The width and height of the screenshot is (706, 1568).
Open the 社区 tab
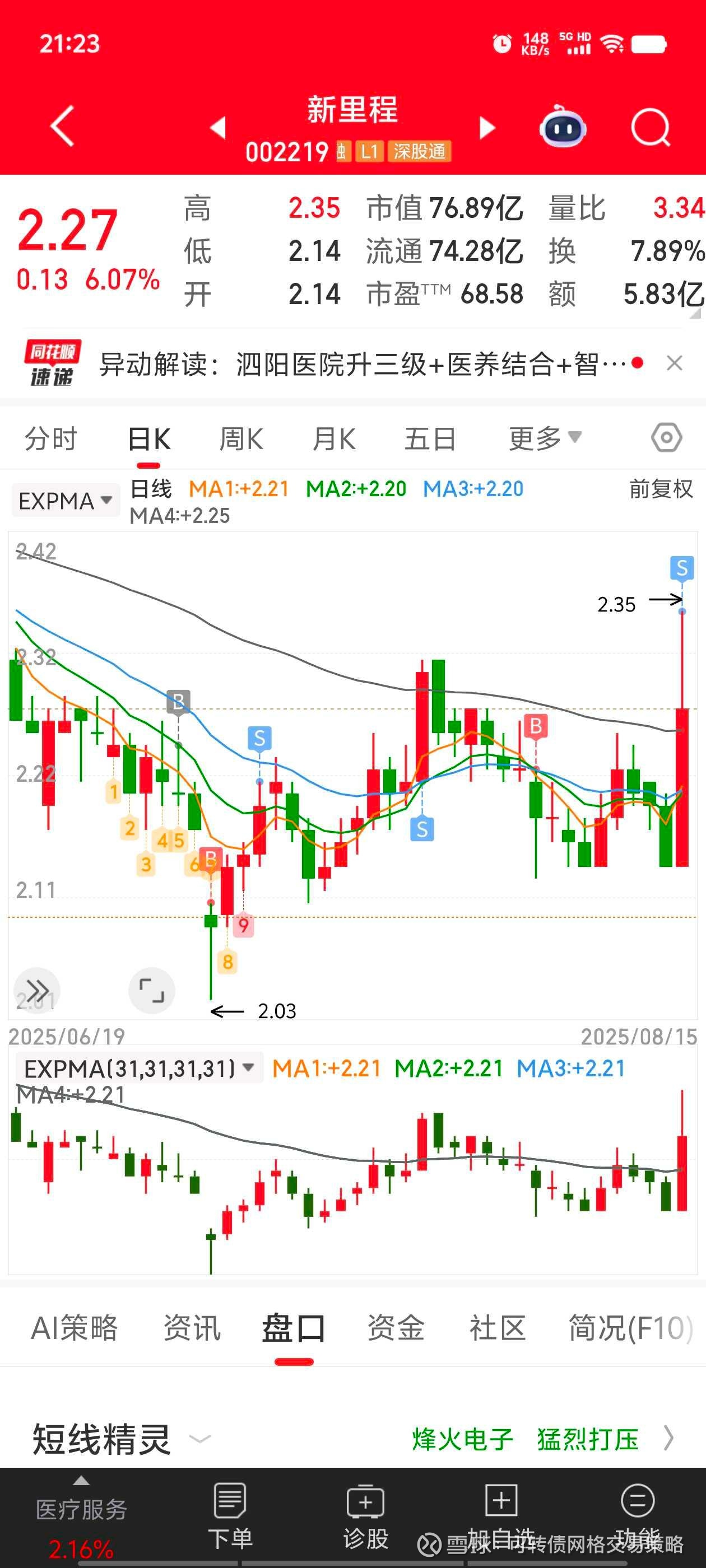(x=497, y=1328)
